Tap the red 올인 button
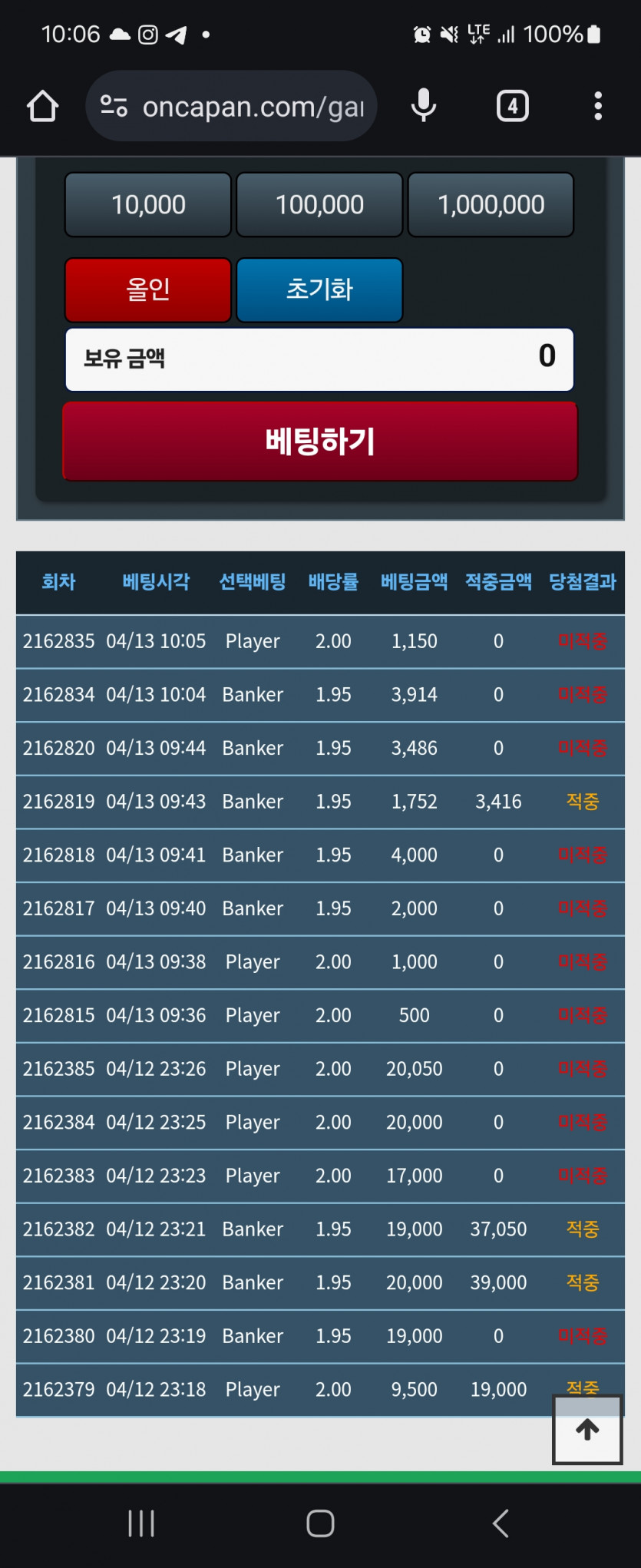The image size is (641, 1568). coord(148,289)
